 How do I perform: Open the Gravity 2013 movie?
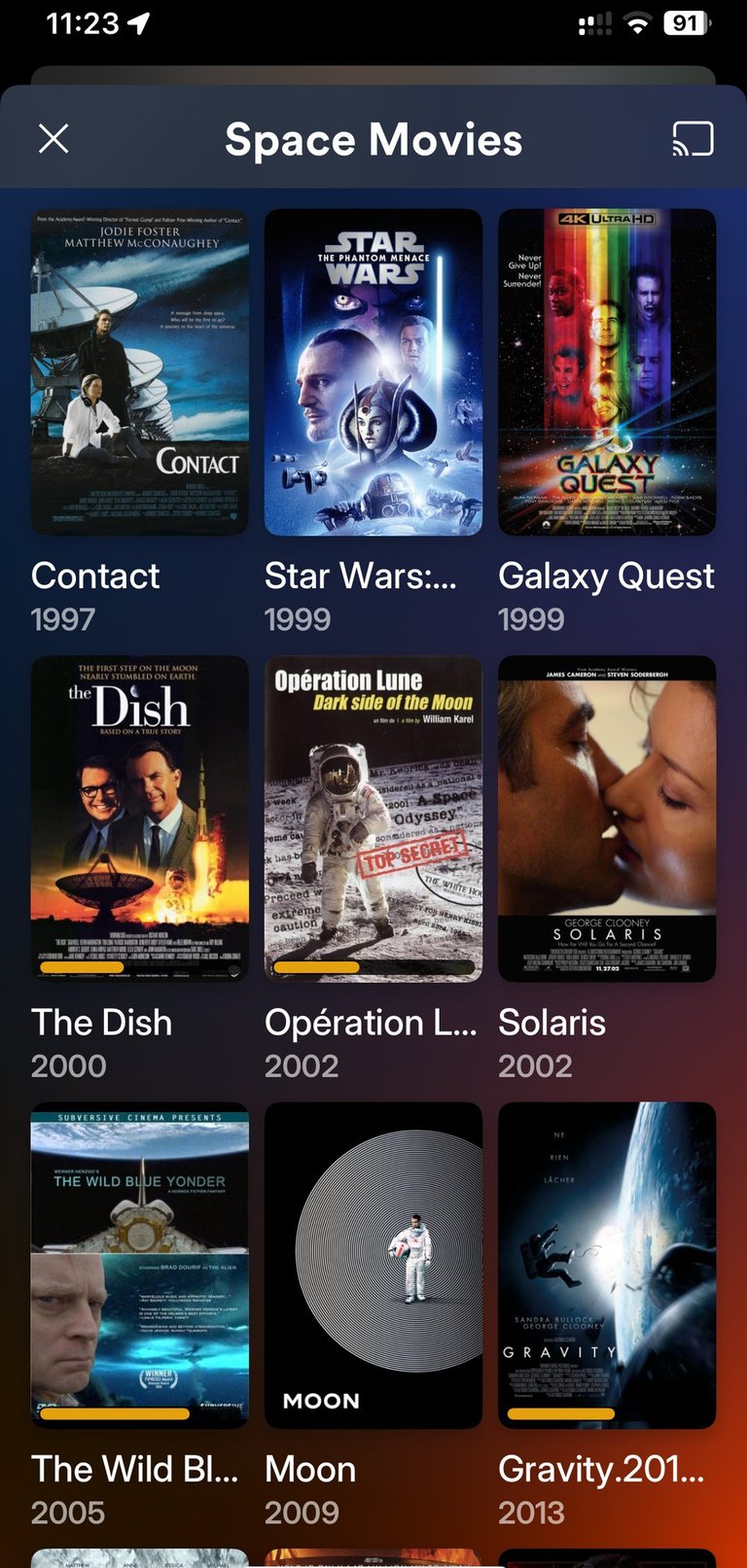[x=607, y=1265]
